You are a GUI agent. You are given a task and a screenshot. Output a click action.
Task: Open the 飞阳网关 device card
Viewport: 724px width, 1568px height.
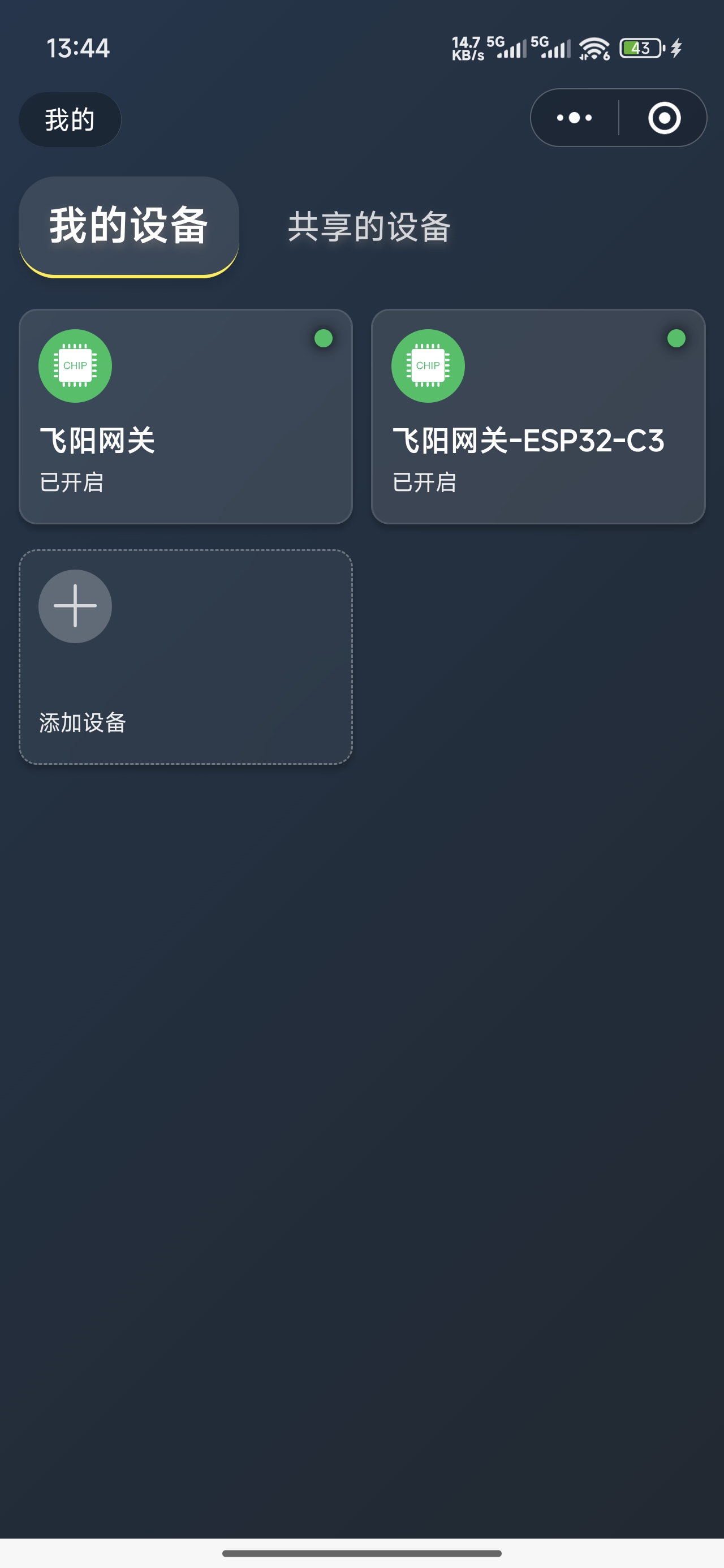pos(186,416)
